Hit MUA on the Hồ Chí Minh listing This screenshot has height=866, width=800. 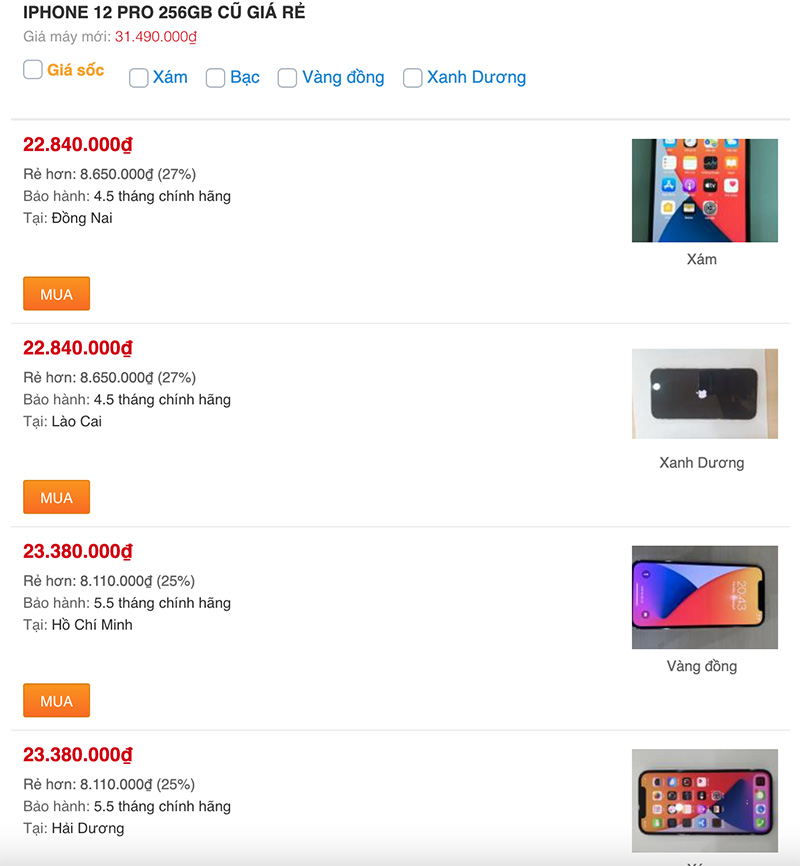tap(56, 701)
